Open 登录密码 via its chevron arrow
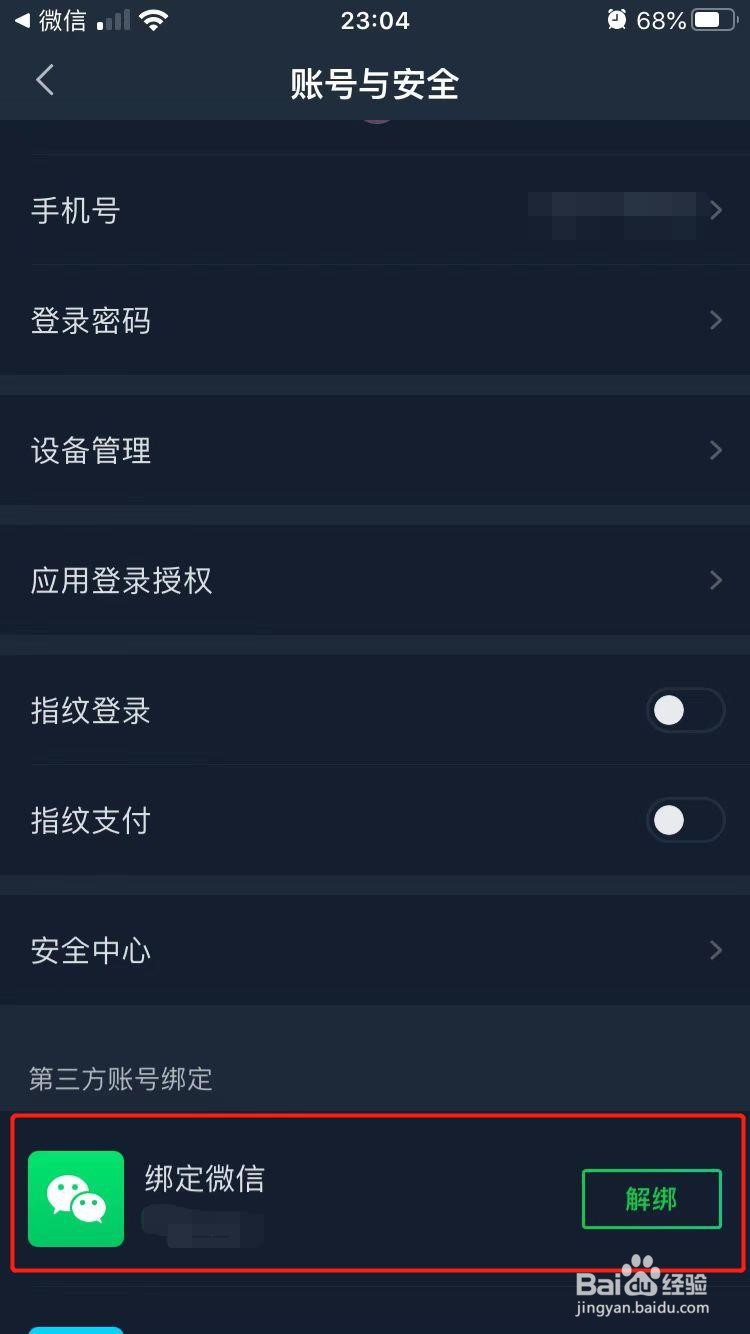The width and height of the screenshot is (750, 1334). pos(714,320)
